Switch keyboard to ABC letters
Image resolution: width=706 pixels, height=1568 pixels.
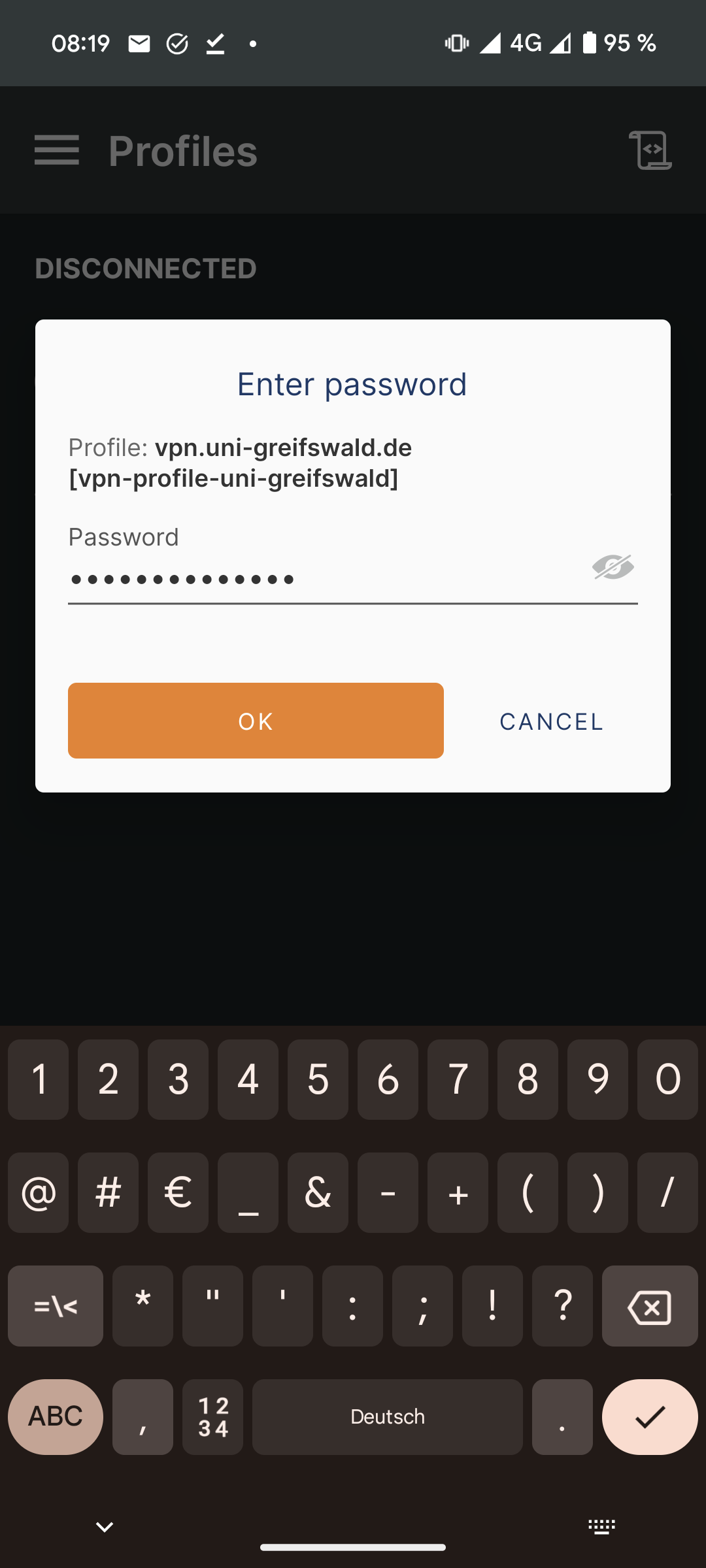[56, 1416]
